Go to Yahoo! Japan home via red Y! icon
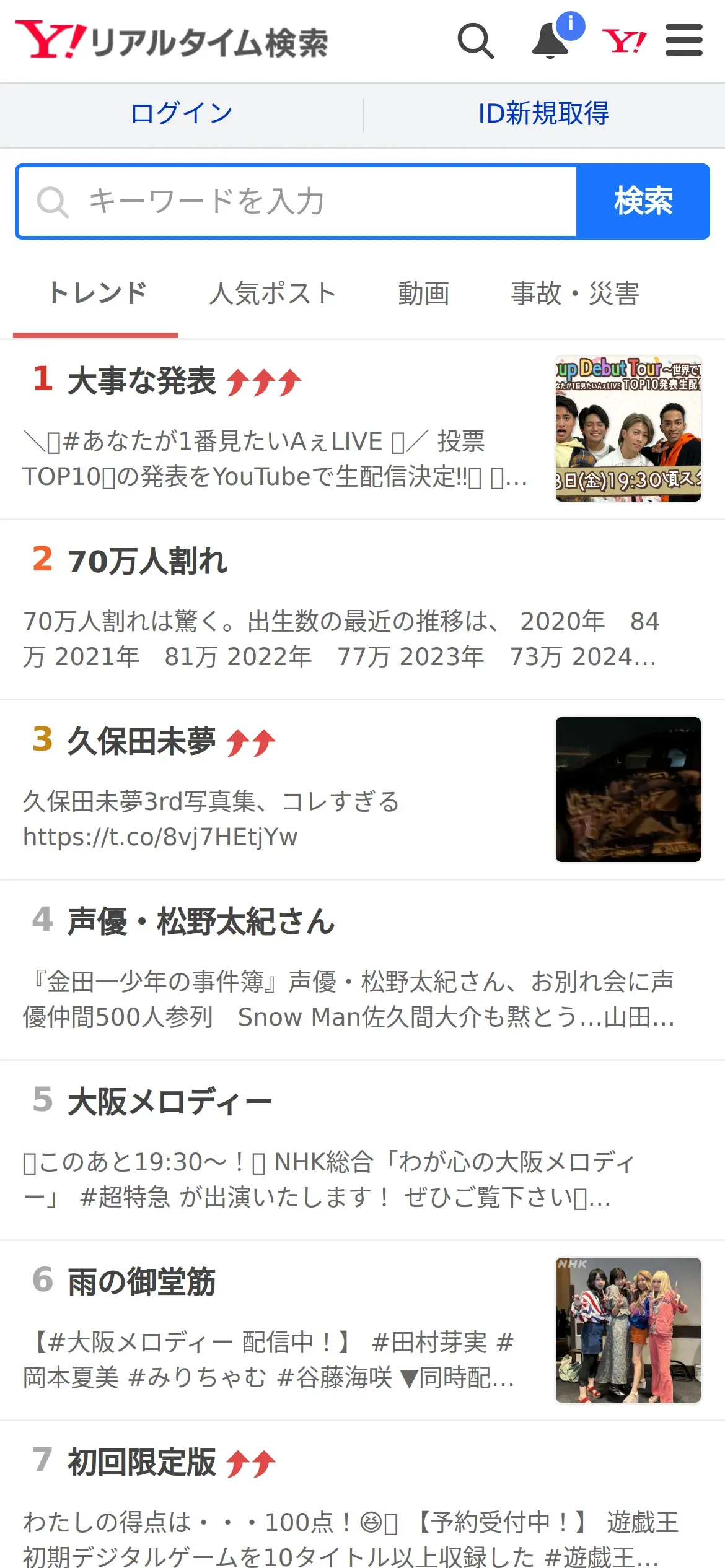Viewport: 725px width, 1568px height. pos(624,41)
